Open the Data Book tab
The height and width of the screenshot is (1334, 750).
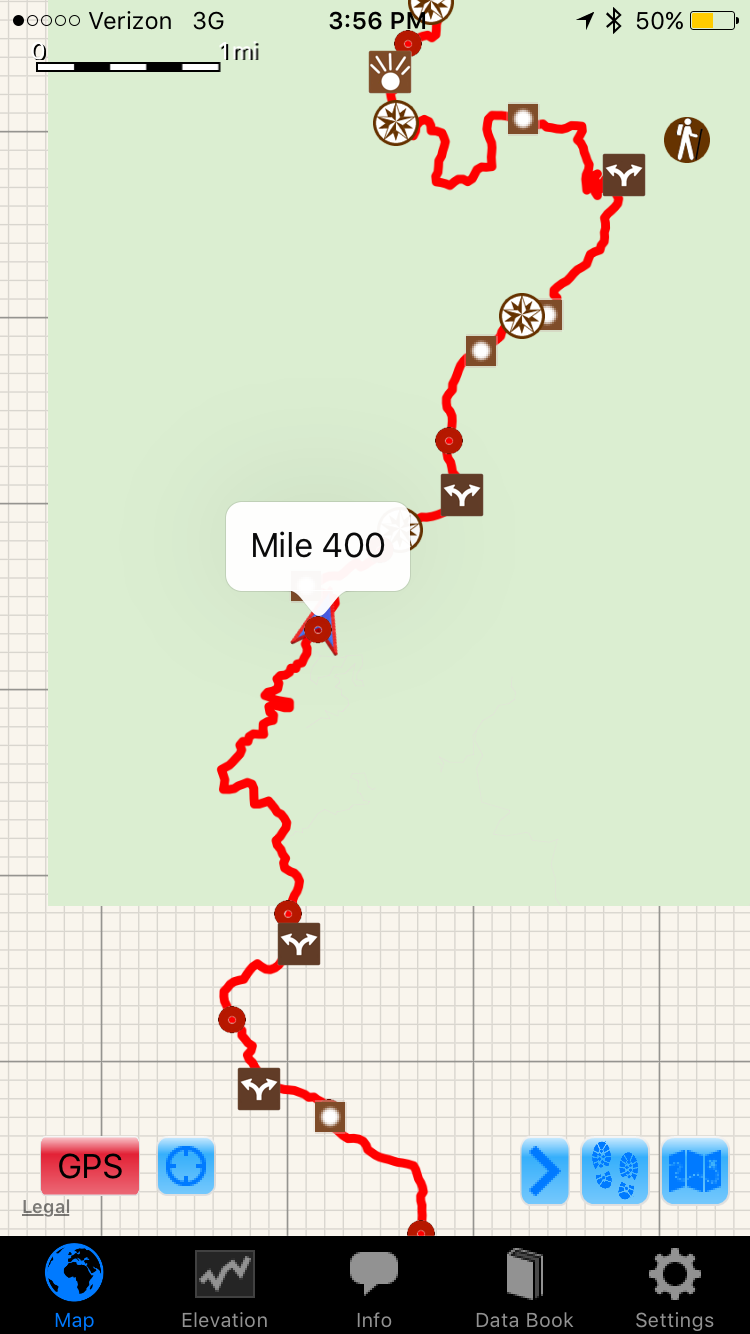(524, 1290)
